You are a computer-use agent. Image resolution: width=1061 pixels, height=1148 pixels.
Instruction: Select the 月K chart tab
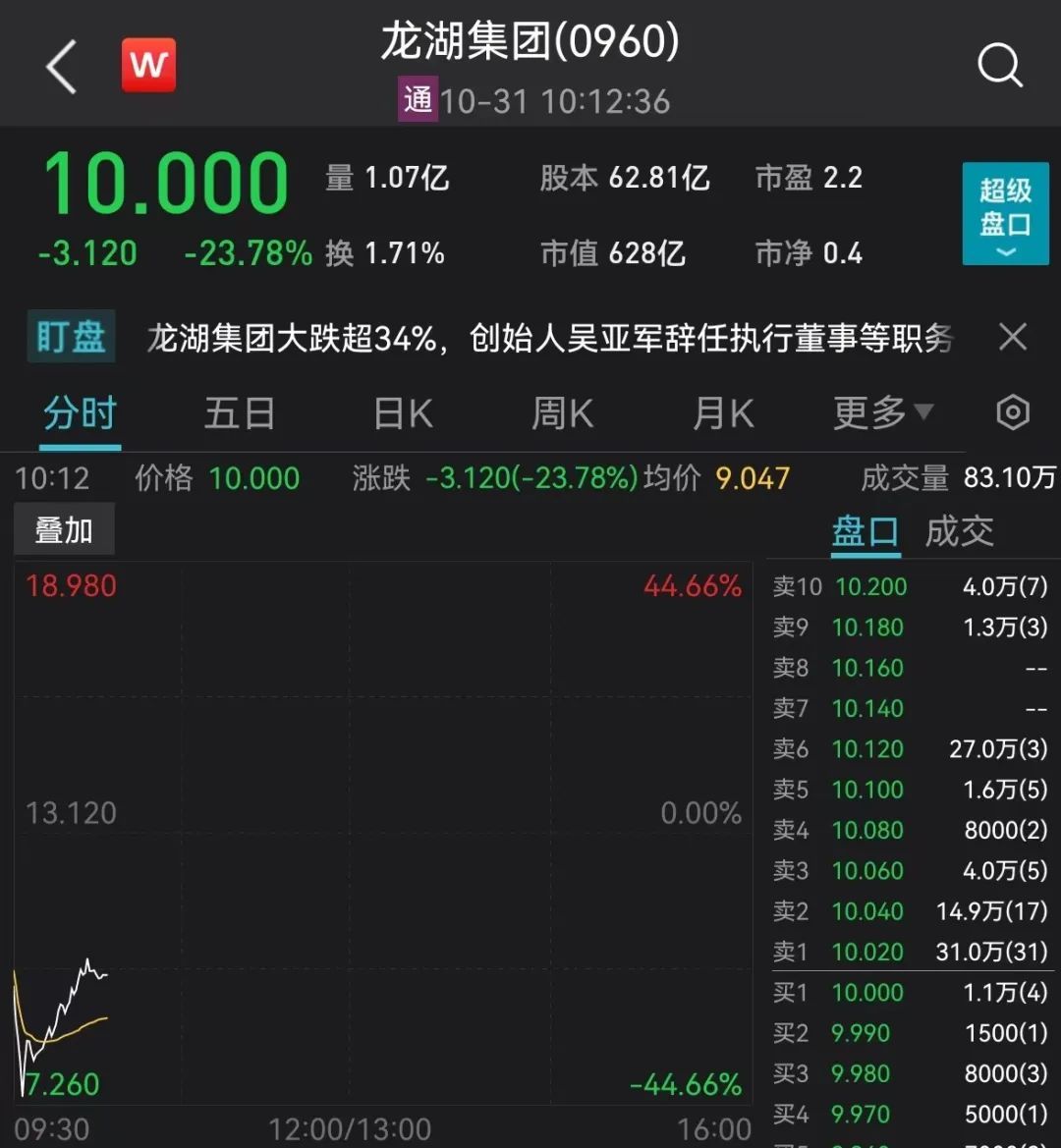coord(723,413)
